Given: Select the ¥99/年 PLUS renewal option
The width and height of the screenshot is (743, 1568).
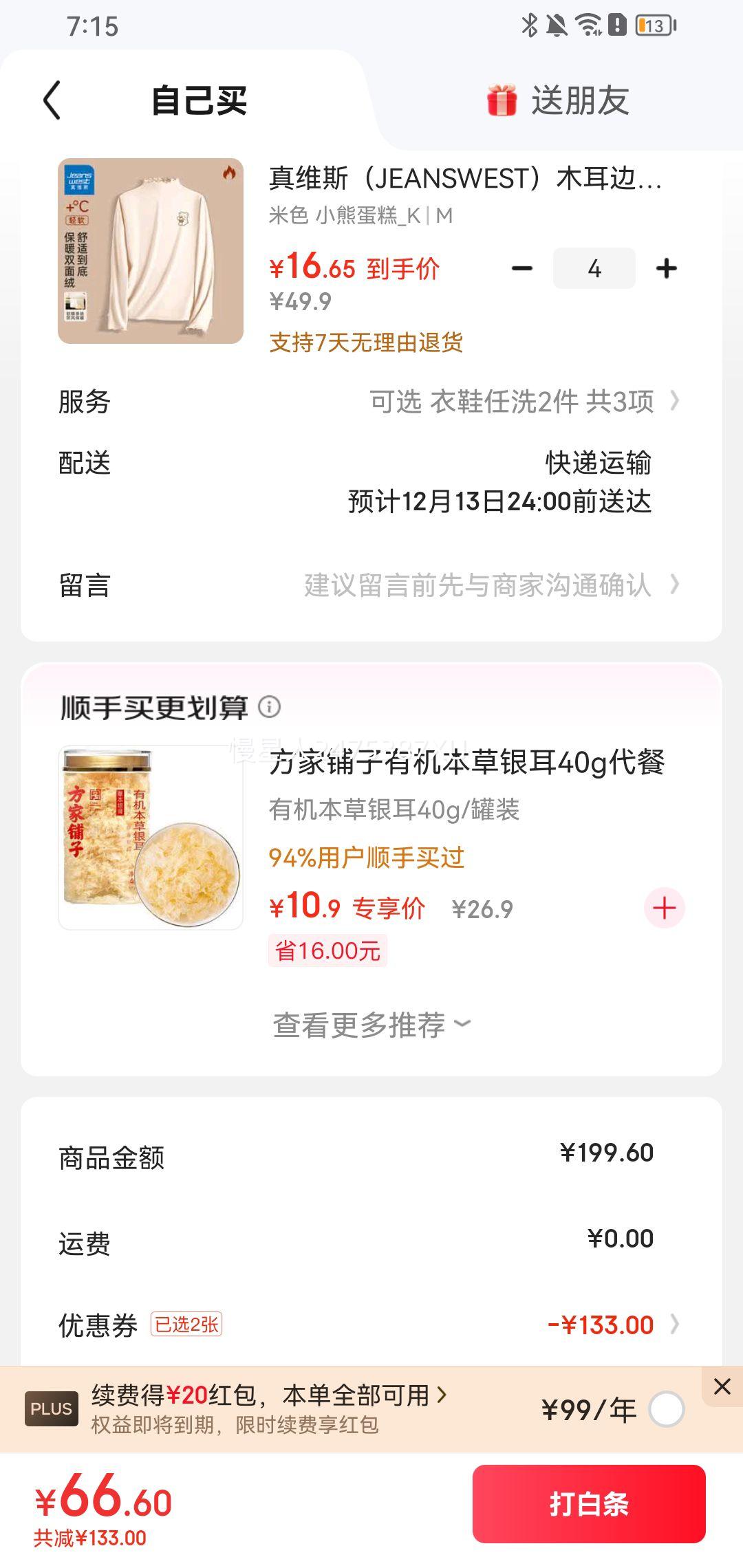Looking at the screenshot, I should click(x=666, y=1409).
